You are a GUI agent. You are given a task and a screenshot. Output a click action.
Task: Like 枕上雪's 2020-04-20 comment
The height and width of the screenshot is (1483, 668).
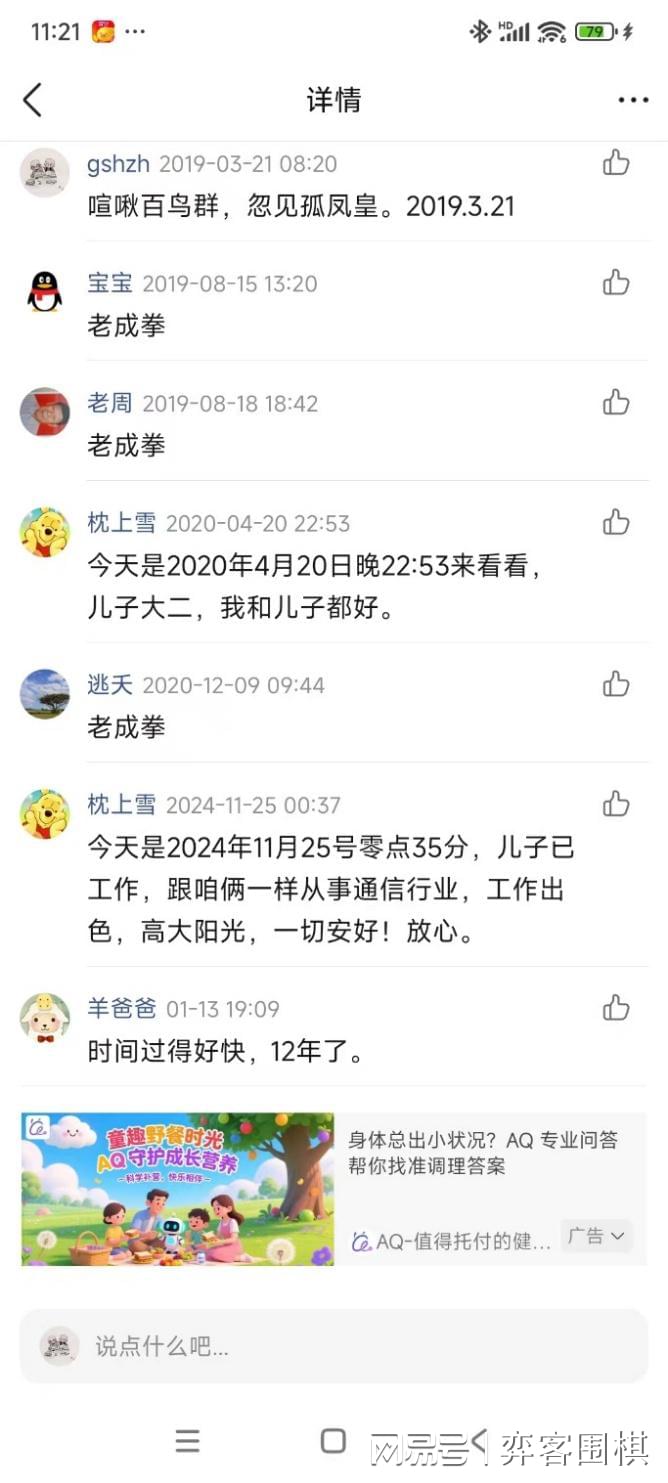(x=616, y=522)
